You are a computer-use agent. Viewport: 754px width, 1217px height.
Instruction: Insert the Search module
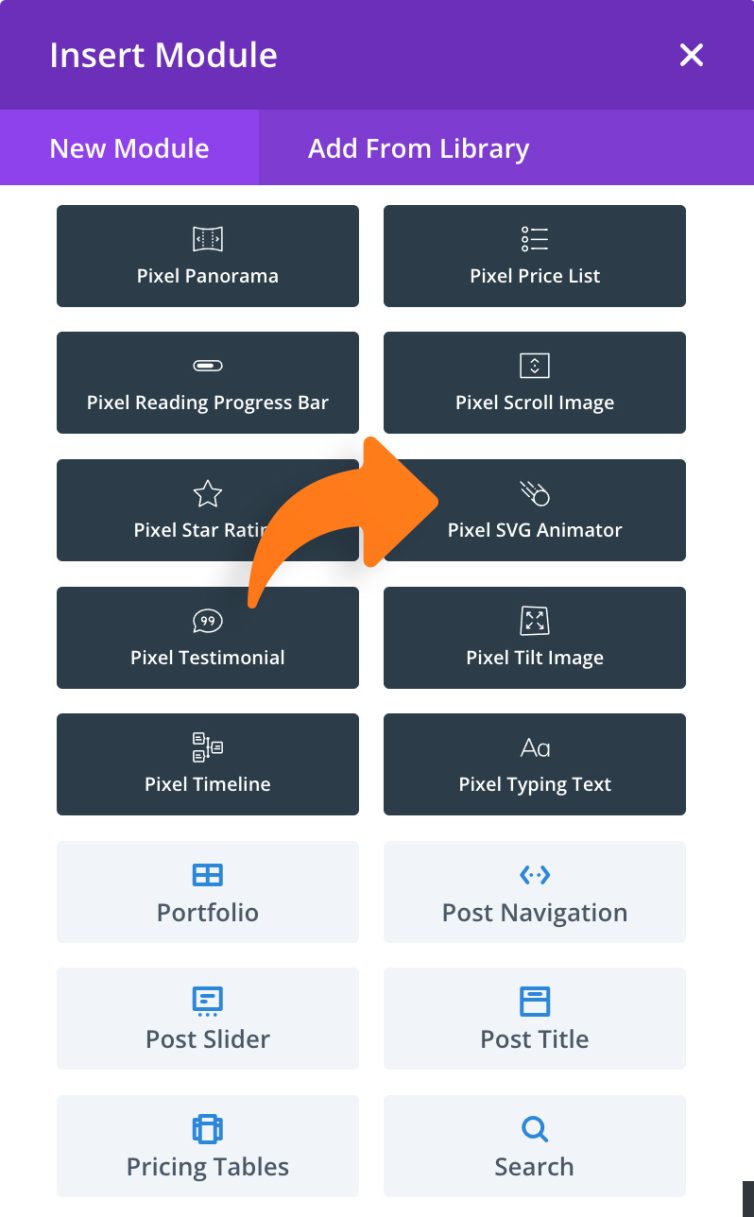pos(534,1146)
